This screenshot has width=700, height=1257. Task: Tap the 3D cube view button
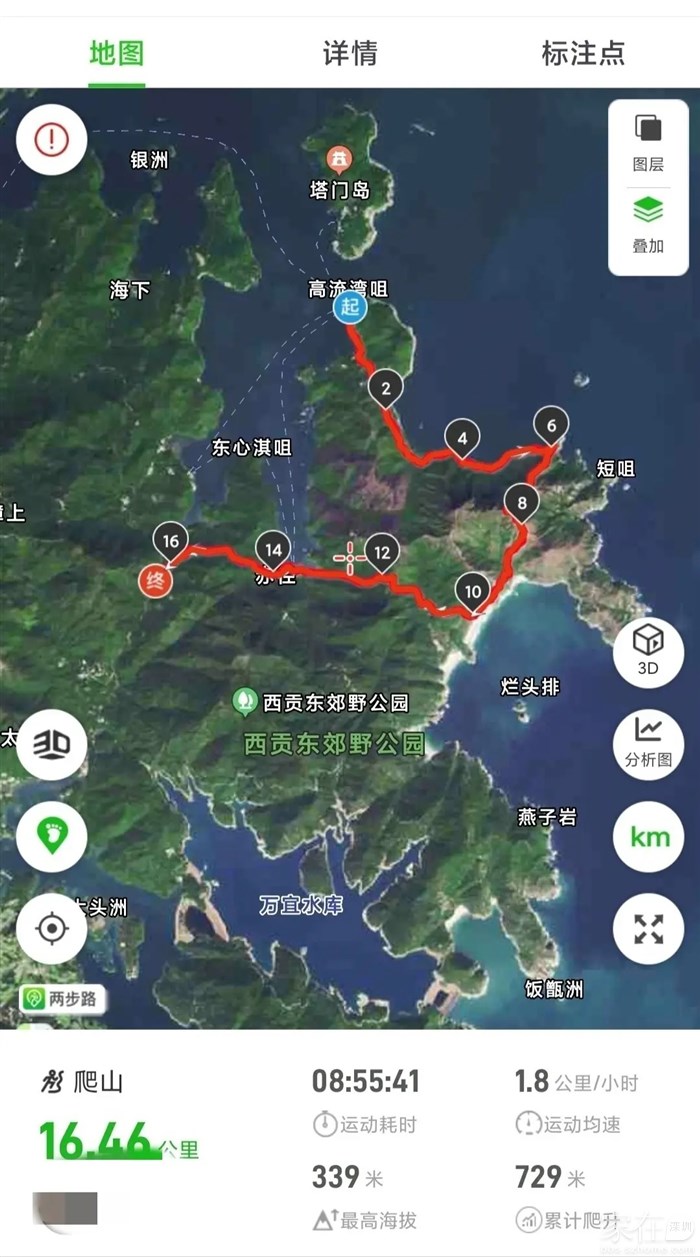click(x=648, y=651)
